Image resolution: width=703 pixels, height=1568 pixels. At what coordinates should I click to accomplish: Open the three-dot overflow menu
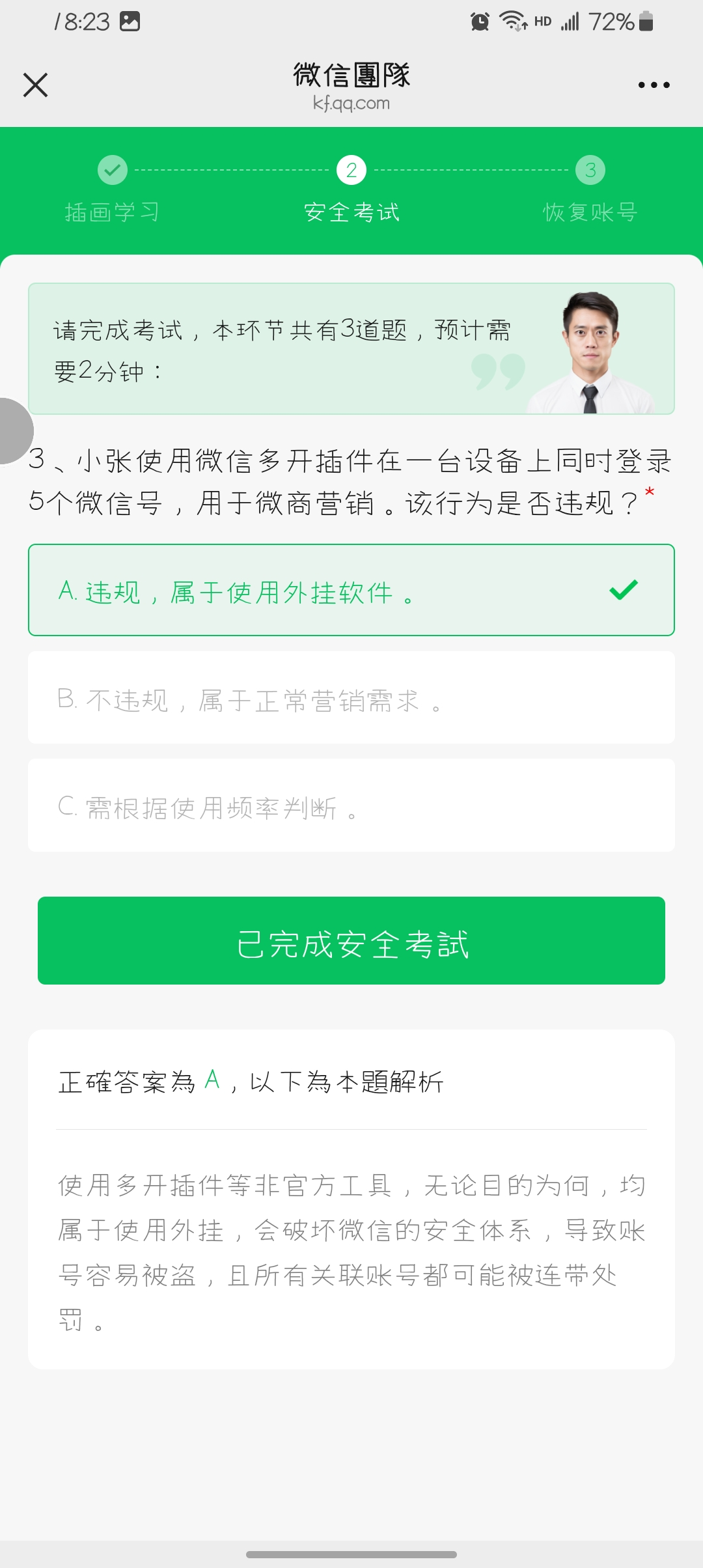point(654,85)
